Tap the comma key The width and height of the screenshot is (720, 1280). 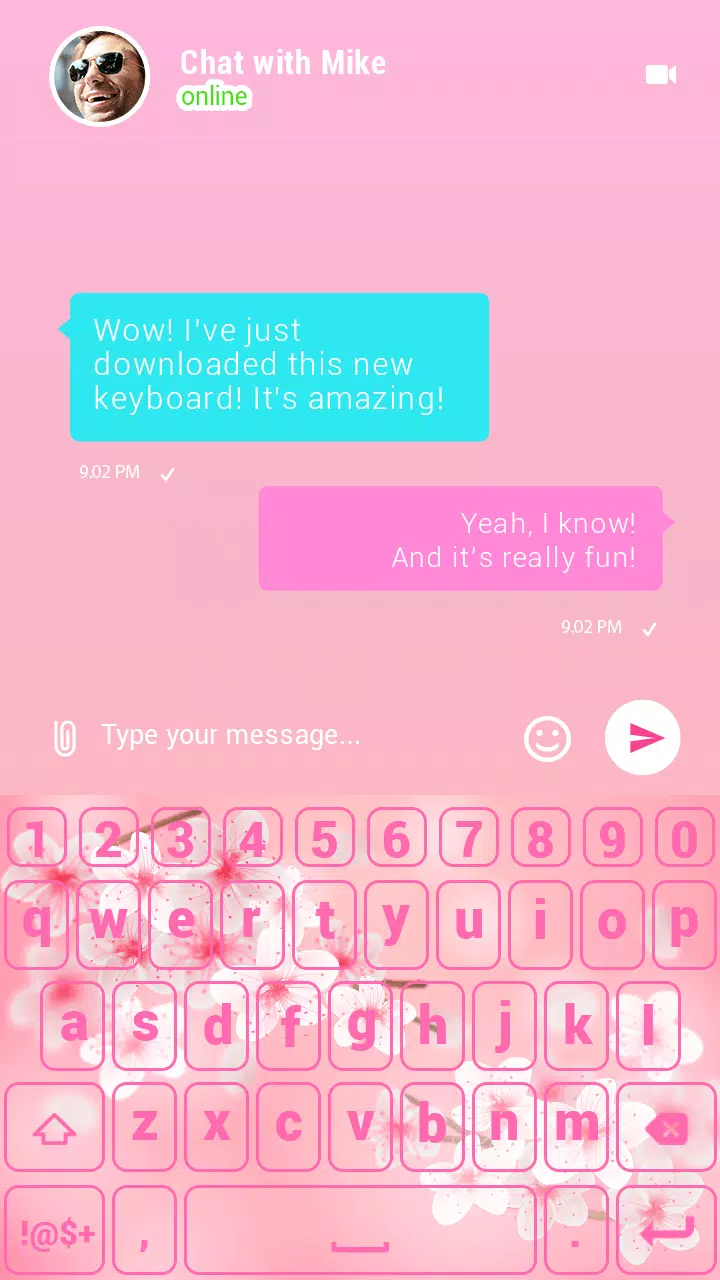[x=145, y=1231]
